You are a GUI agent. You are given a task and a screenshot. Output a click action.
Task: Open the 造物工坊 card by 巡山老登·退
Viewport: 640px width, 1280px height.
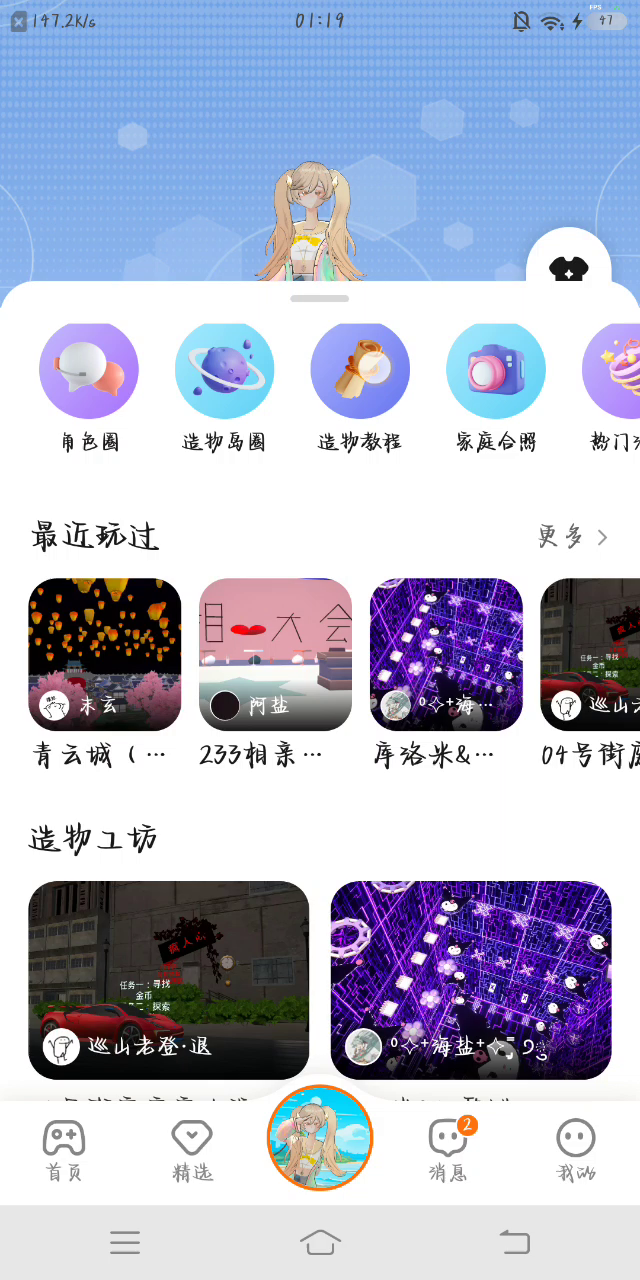tap(169, 980)
